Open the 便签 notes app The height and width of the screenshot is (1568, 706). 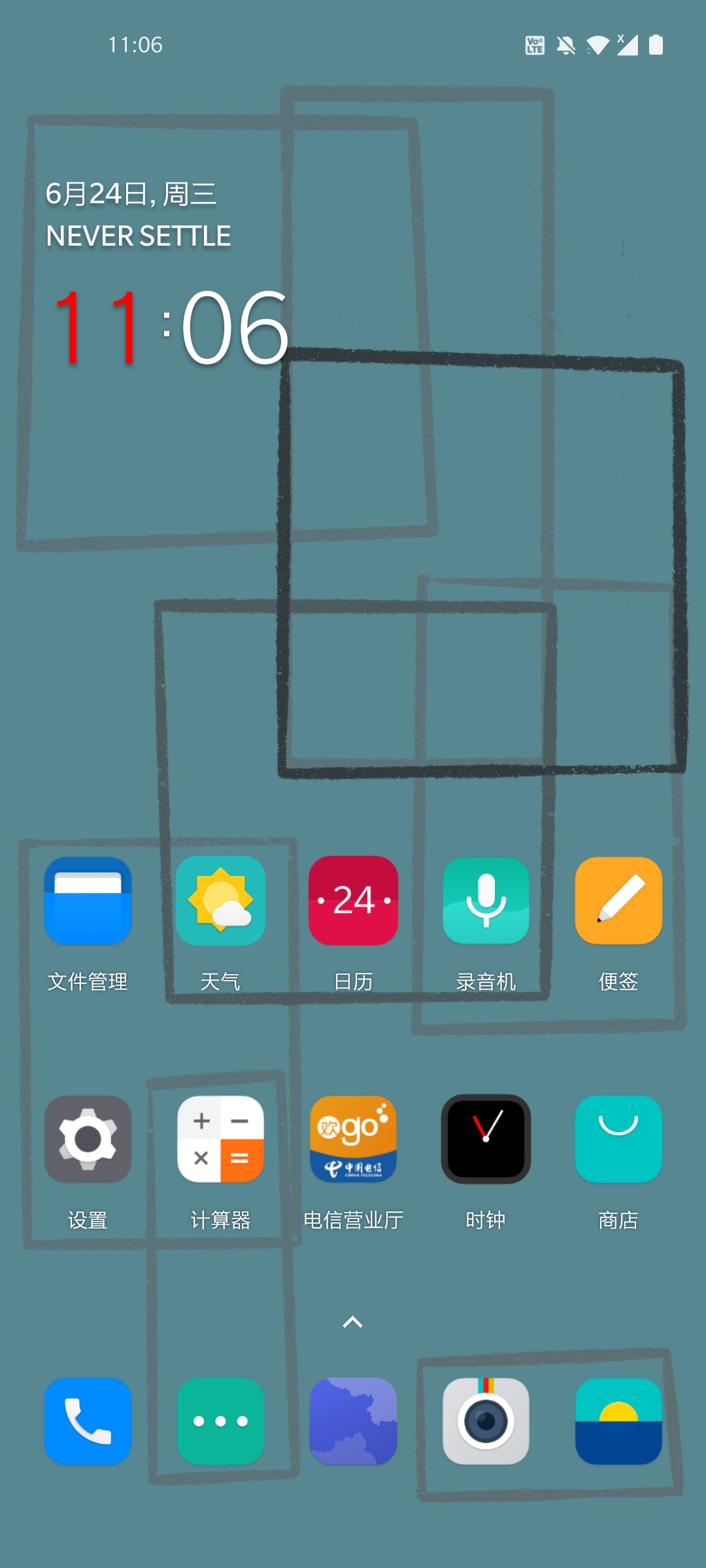[x=618, y=900]
